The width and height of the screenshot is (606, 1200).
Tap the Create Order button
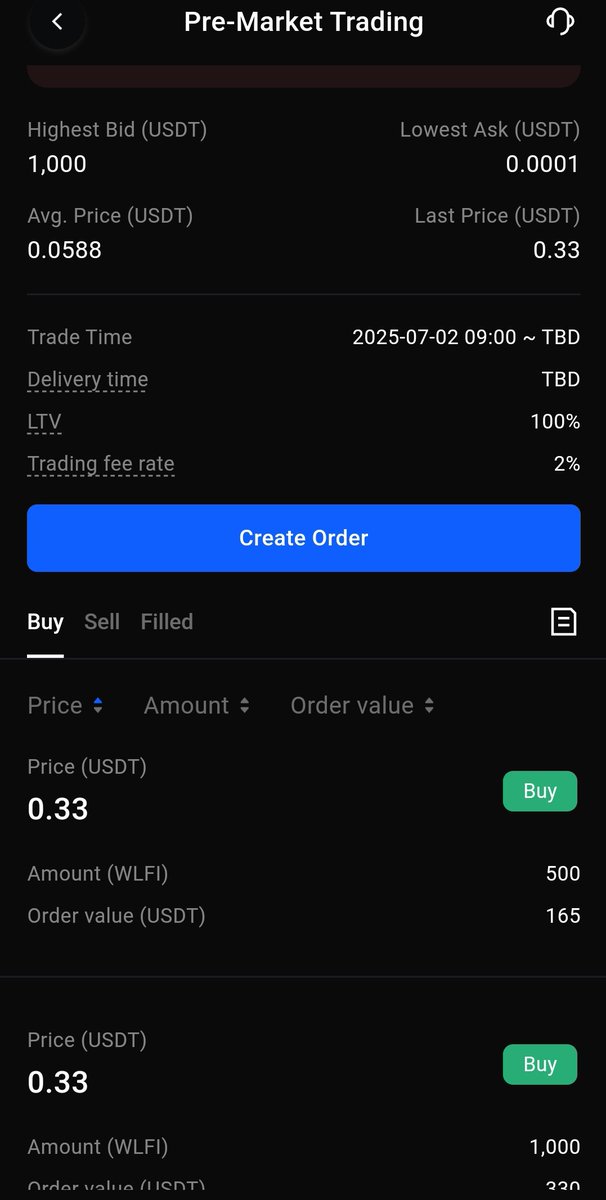coord(303,538)
